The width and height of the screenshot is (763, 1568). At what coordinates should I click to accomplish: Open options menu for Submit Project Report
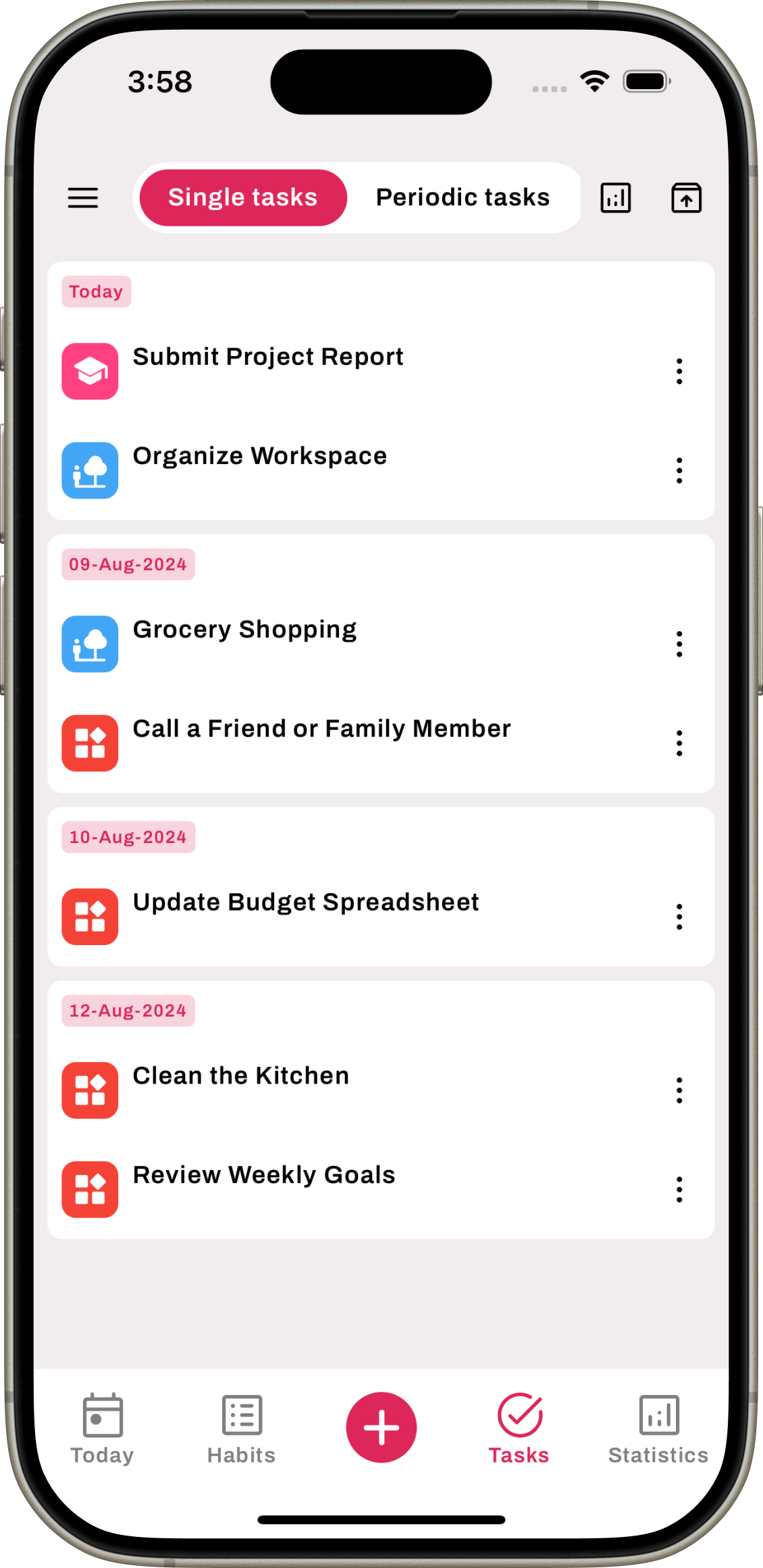pyautogui.click(x=679, y=371)
